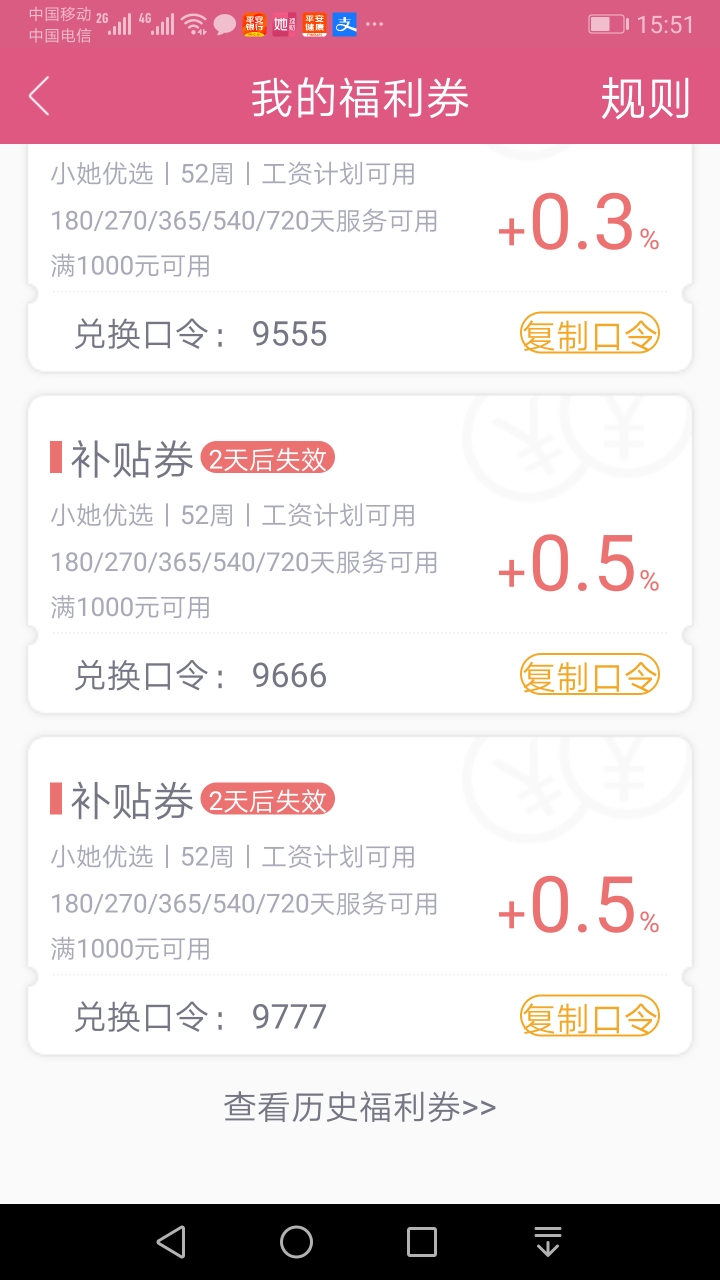Go back using the top-left arrow
The height and width of the screenshot is (1280, 720).
[x=39, y=98]
